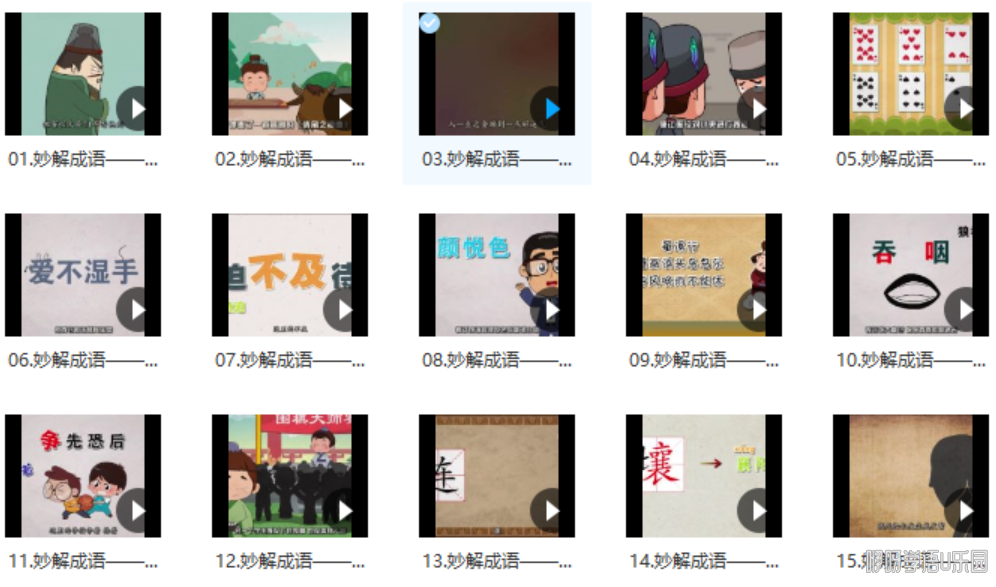
Task: Open video 12.妙解成语
Action: (x=290, y=476)
